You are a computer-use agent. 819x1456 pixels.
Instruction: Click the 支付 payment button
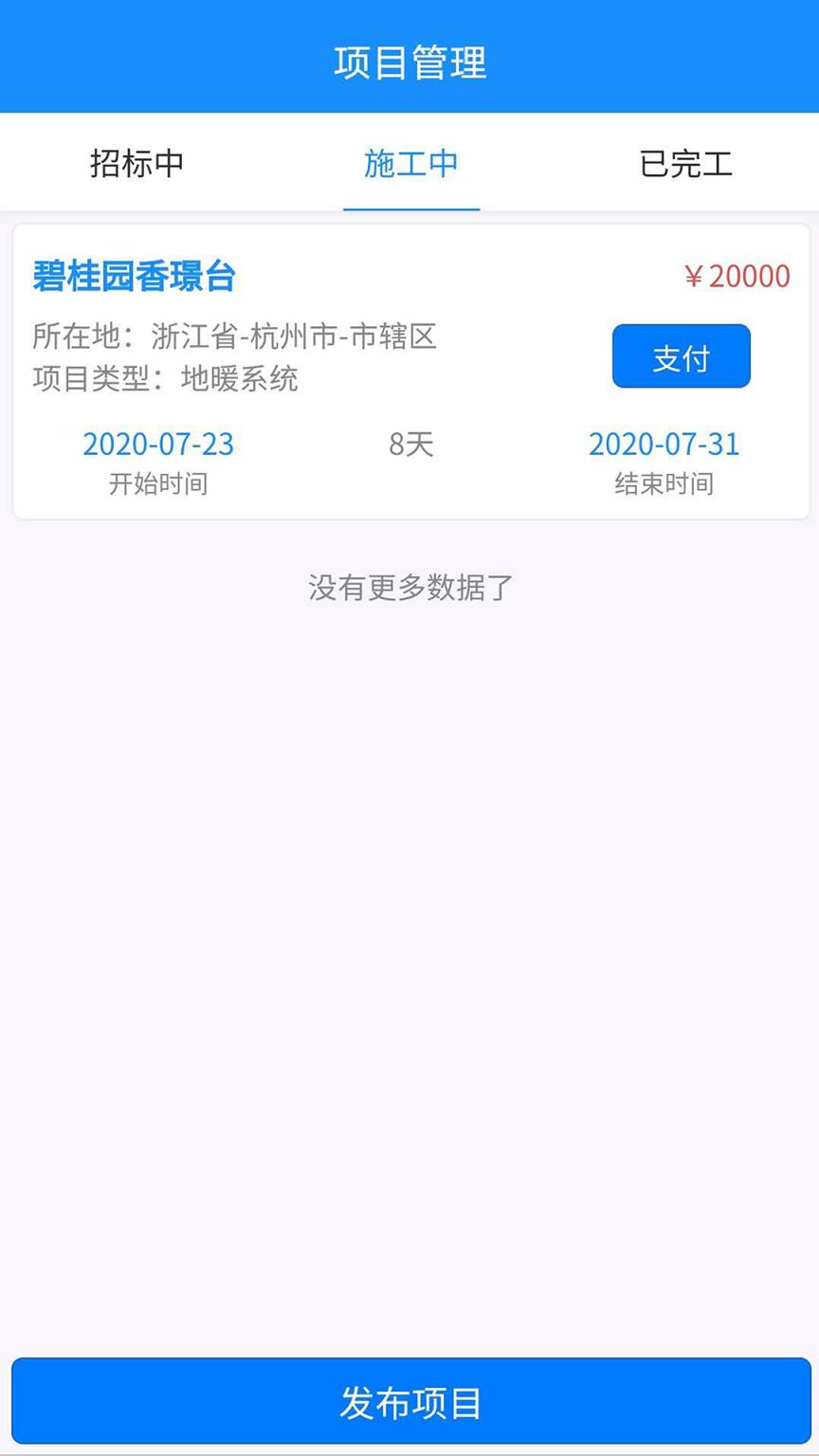tap(682, 356)
